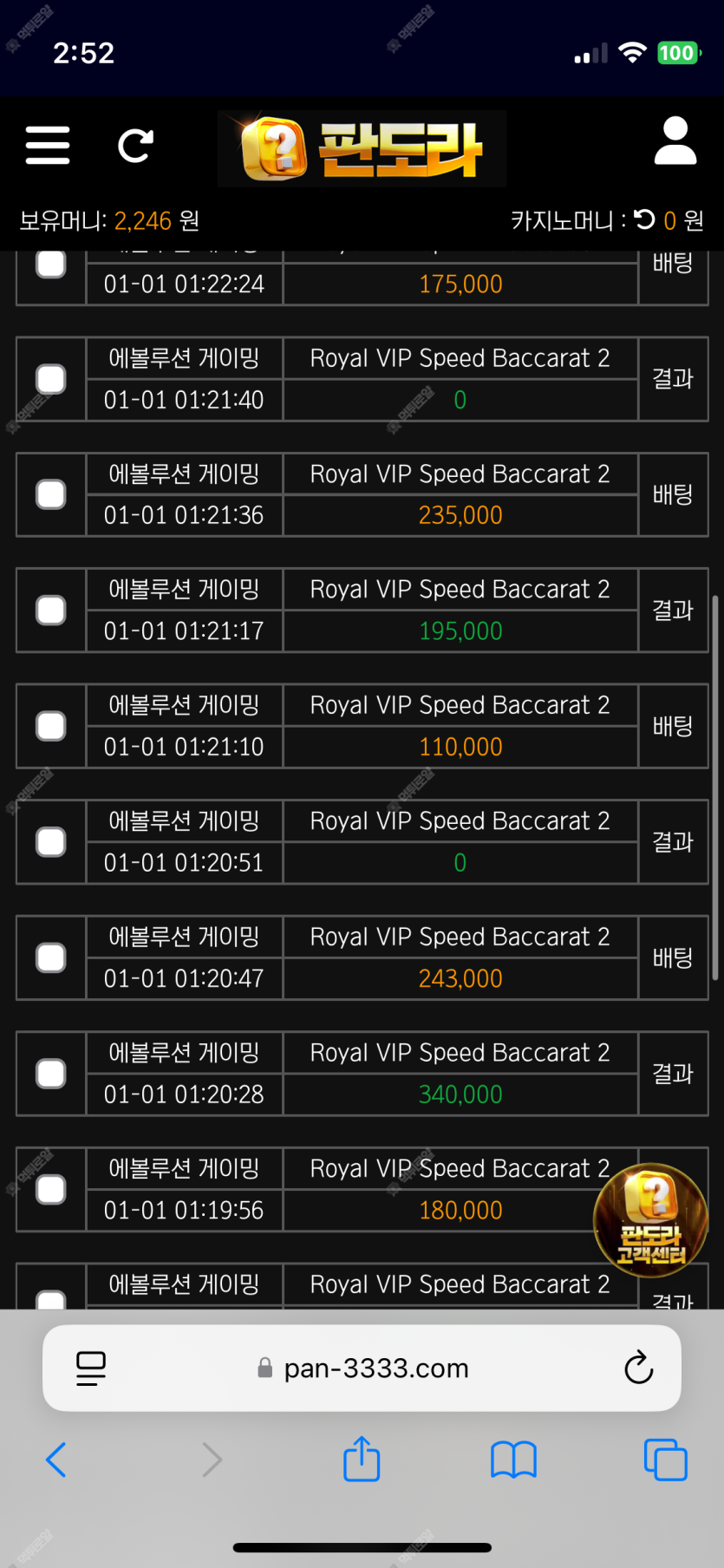The image size is (724, 1568).
Task: Open the user profile icon
Action: coord(675,141)
